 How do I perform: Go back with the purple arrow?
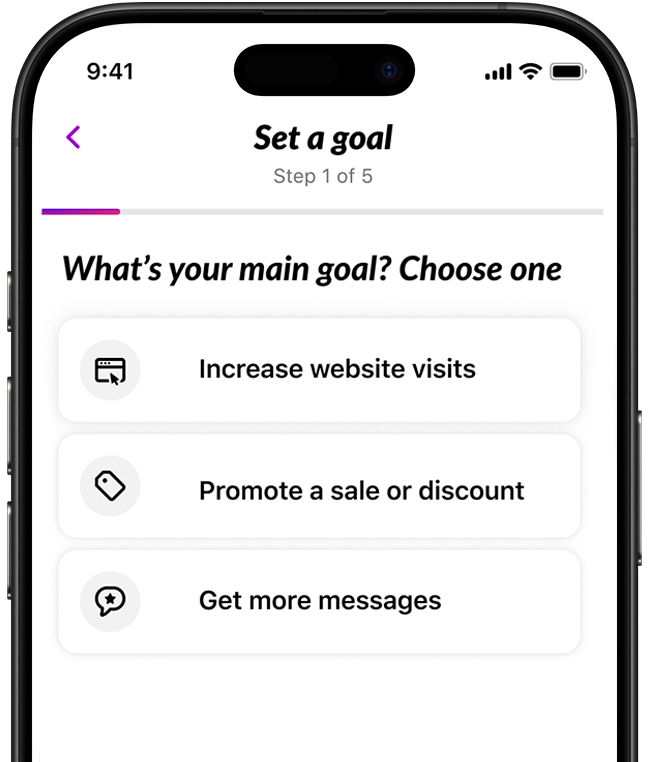click(x=73, y=137)
